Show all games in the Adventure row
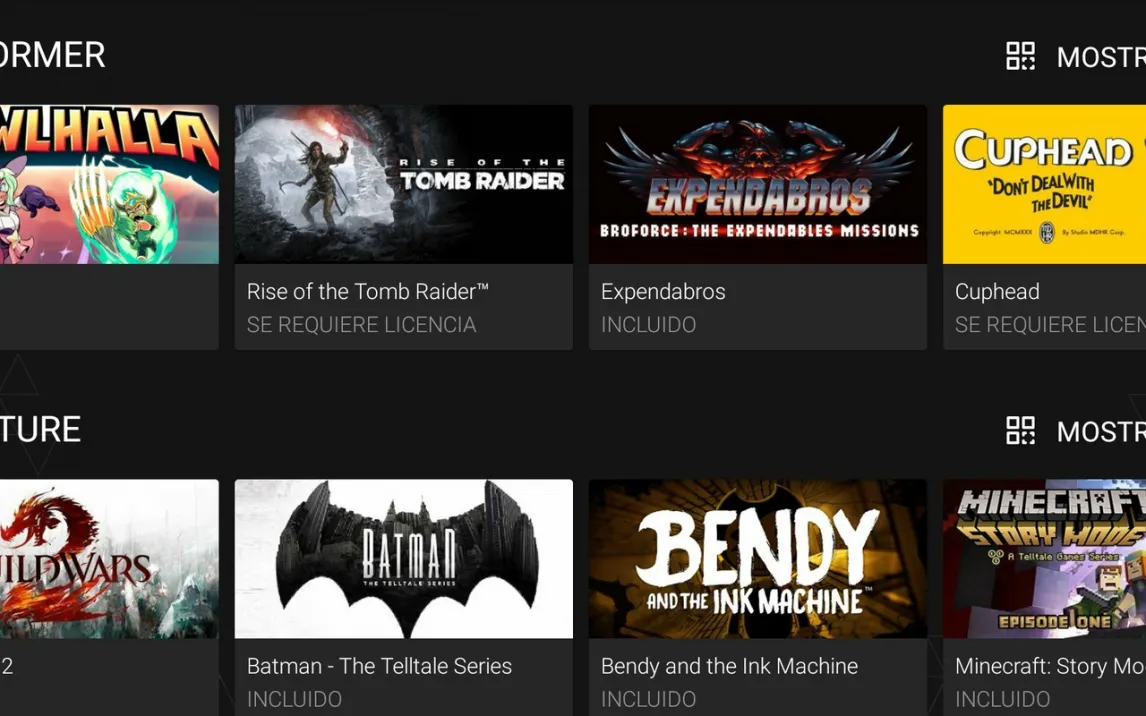The height and width of the screenshot is (716, 1146). 1075,431
